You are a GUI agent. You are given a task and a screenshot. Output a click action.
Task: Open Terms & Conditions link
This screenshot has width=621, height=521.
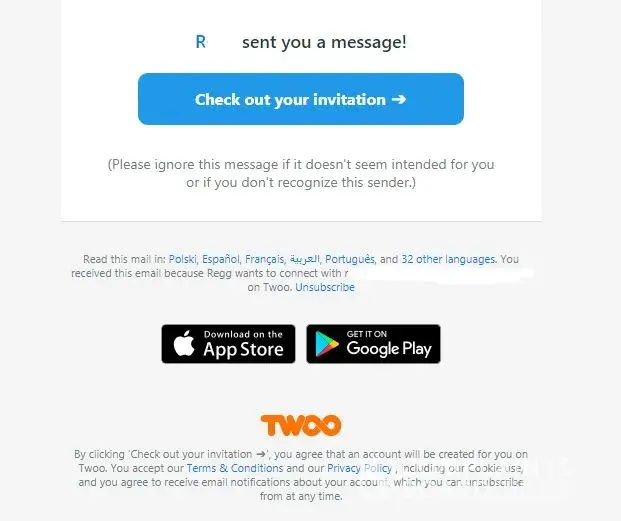[235, 468]
